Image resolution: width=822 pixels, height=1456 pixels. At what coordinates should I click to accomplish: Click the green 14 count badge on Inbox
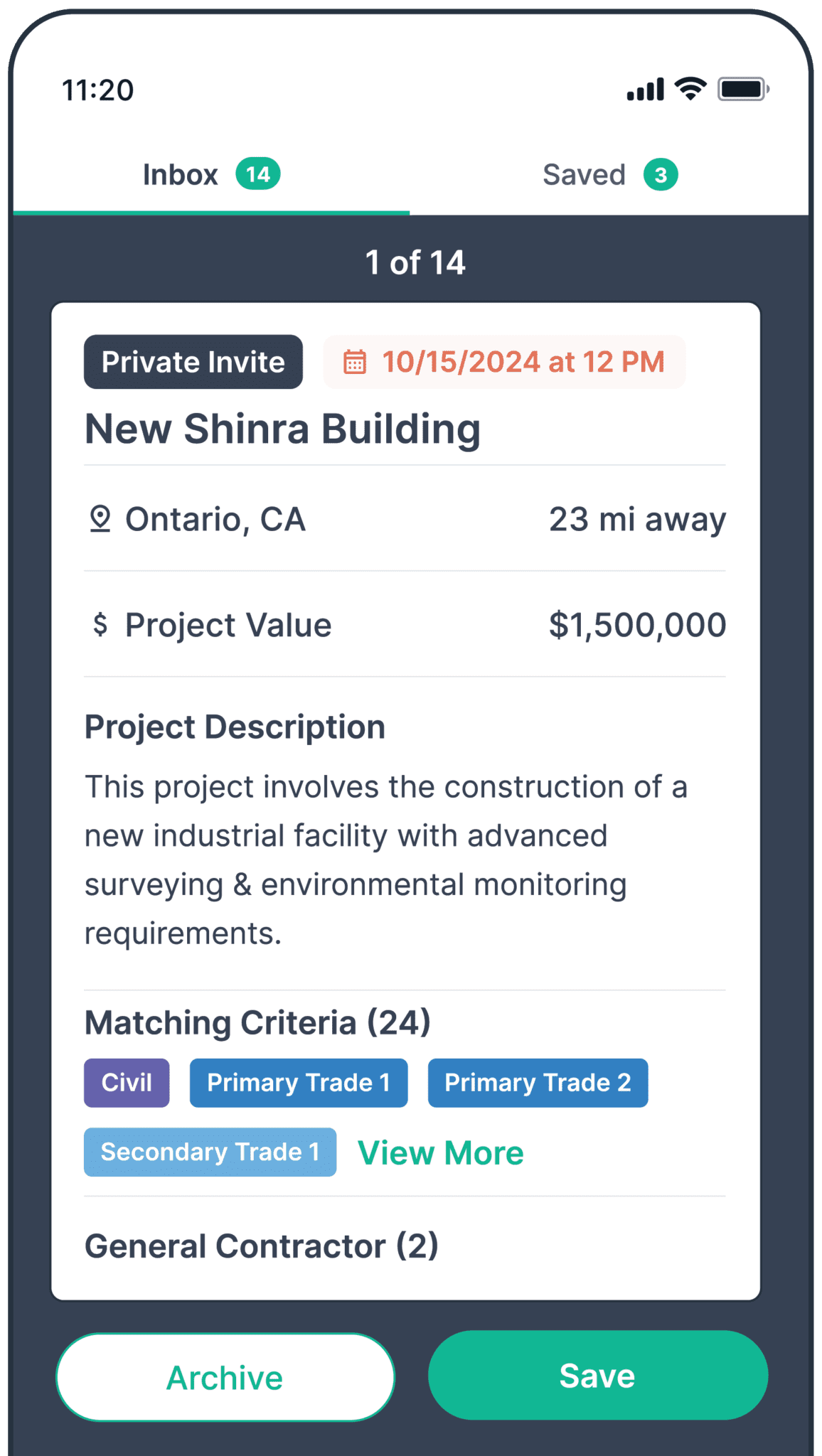(x=257, y=173)
